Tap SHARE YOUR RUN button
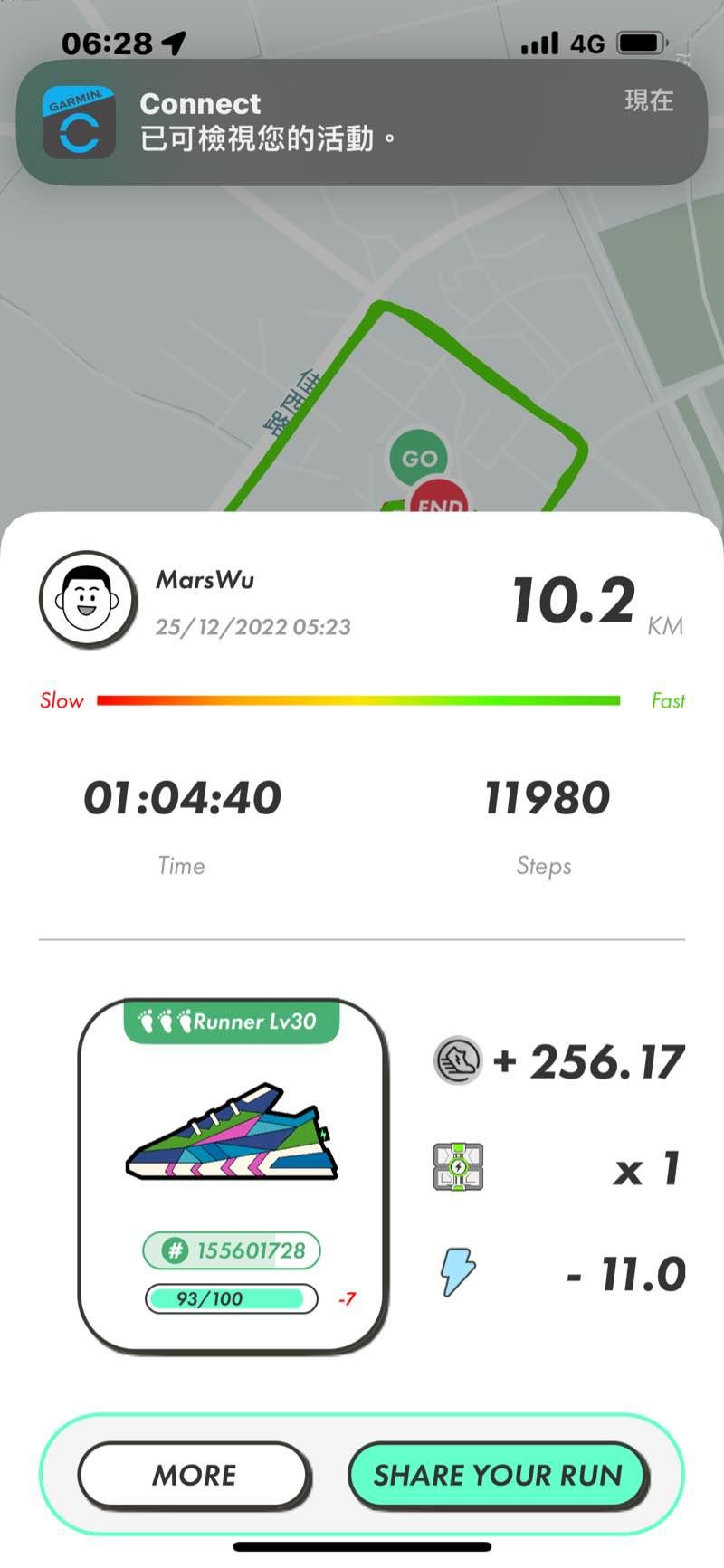Screen dimensions: 724x1568 coord(498,1474)
